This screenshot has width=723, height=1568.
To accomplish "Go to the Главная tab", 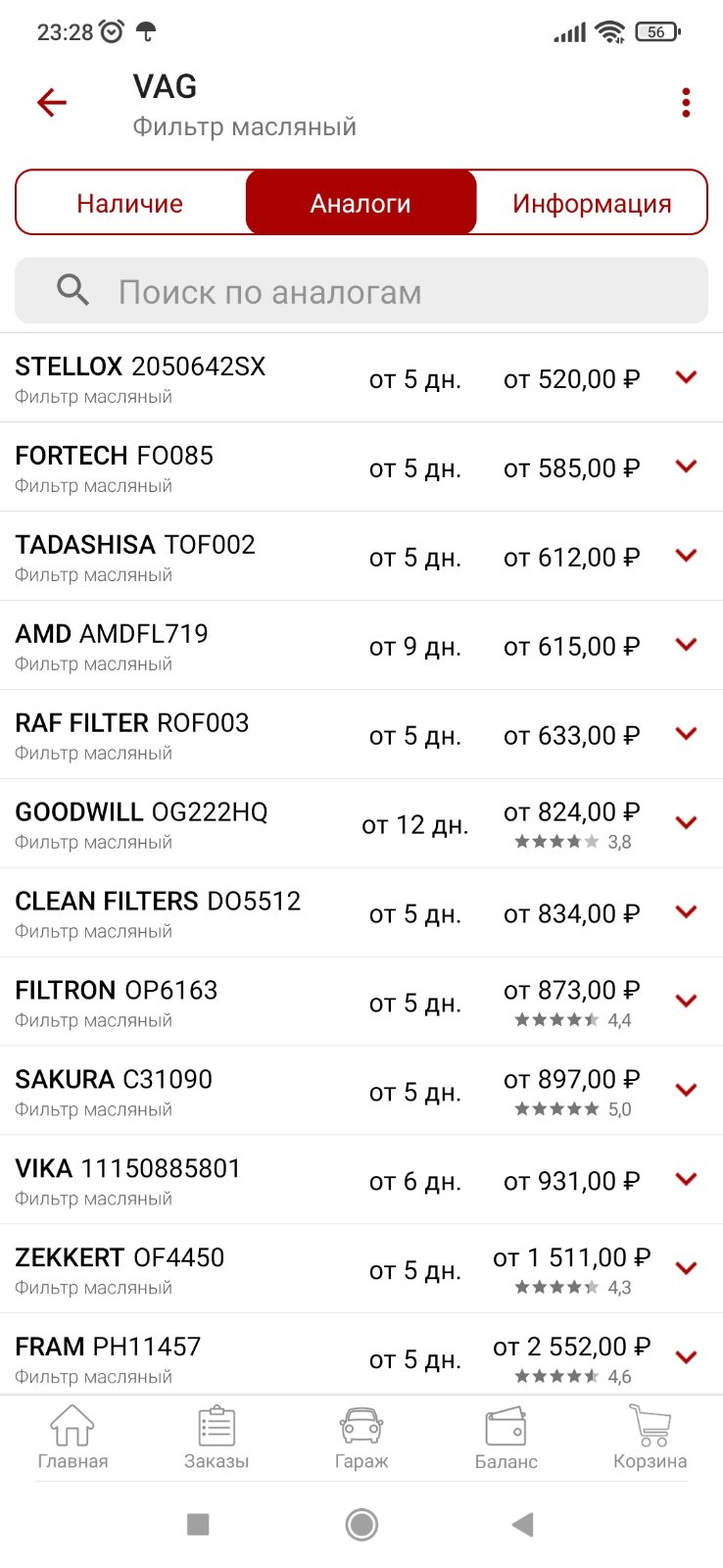I will (72, 1438).
